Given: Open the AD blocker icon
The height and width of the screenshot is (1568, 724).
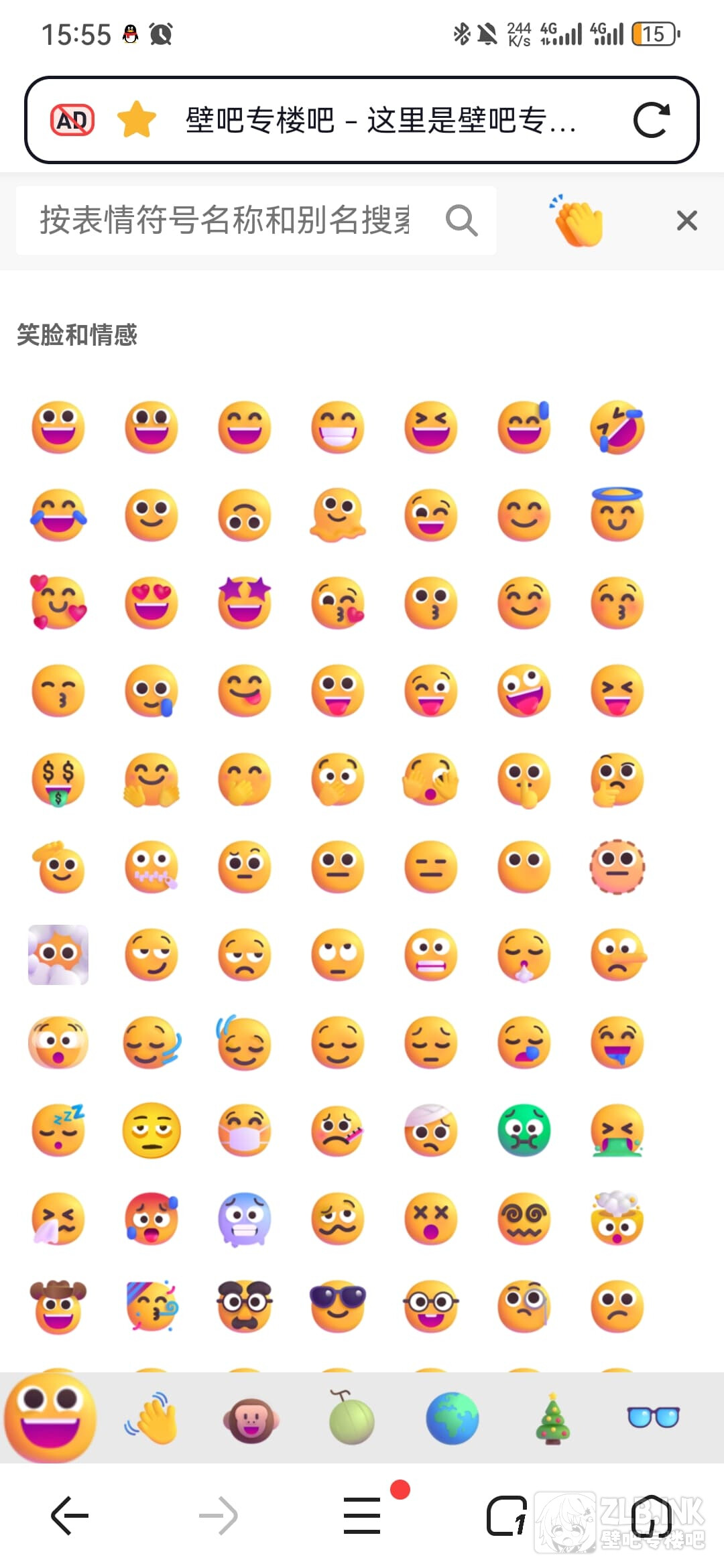Looking at the screenshot, I should point(72,120).
